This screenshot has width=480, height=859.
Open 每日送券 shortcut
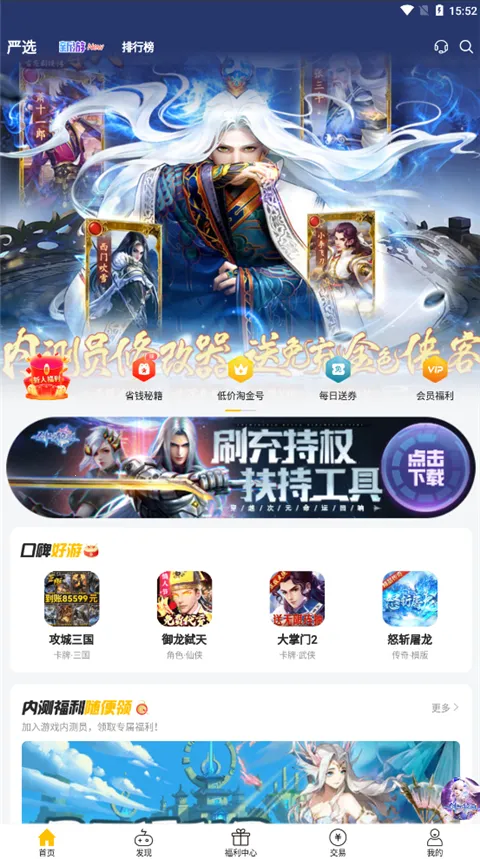[x=338, y=379]
